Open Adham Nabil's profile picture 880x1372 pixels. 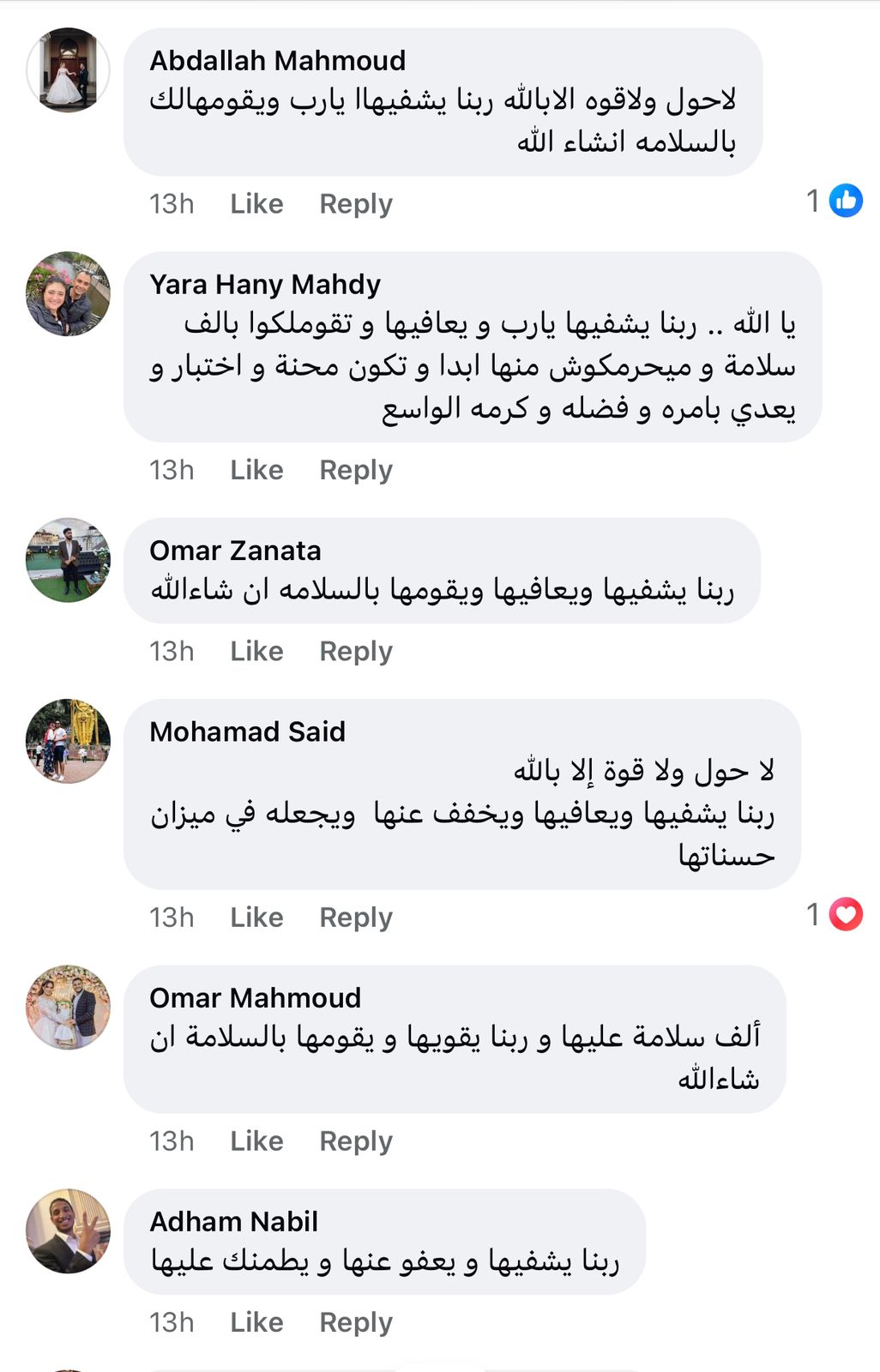(x=68, y=1231)
